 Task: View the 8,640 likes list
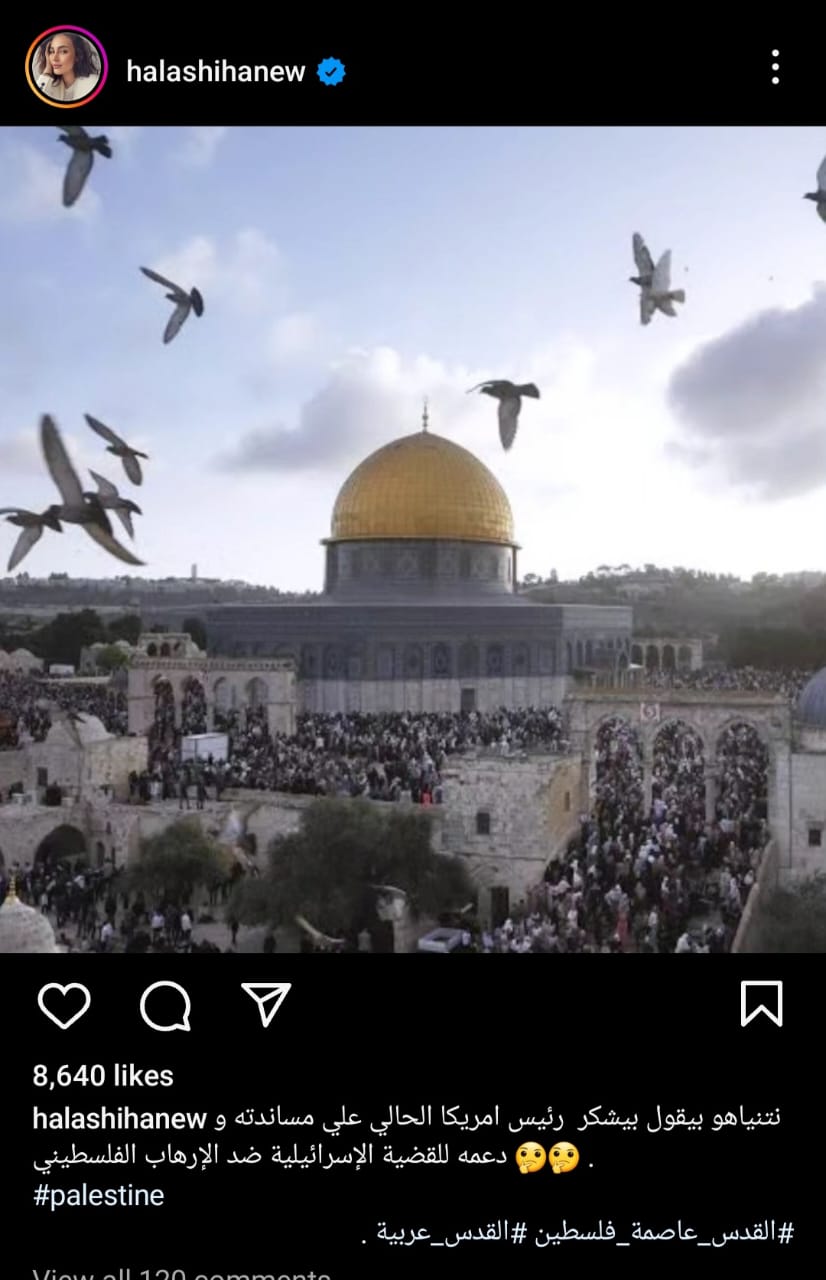pos(103,1076)
